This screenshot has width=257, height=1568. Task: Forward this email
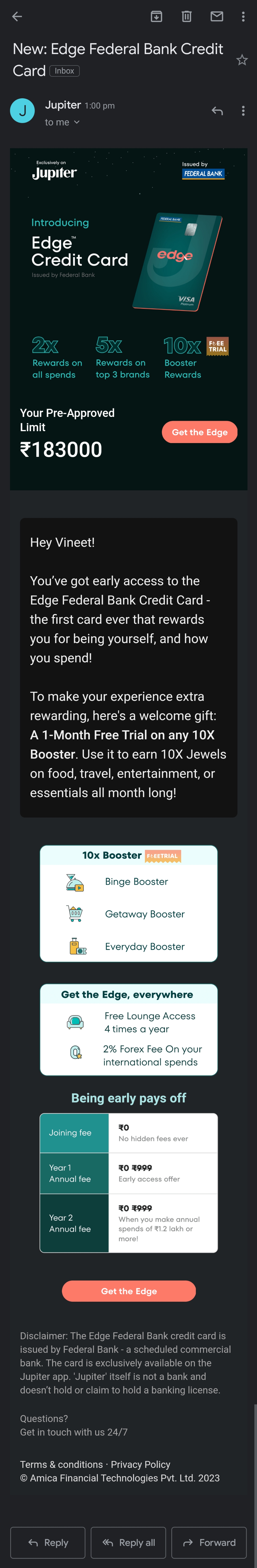pos(209,1542)
